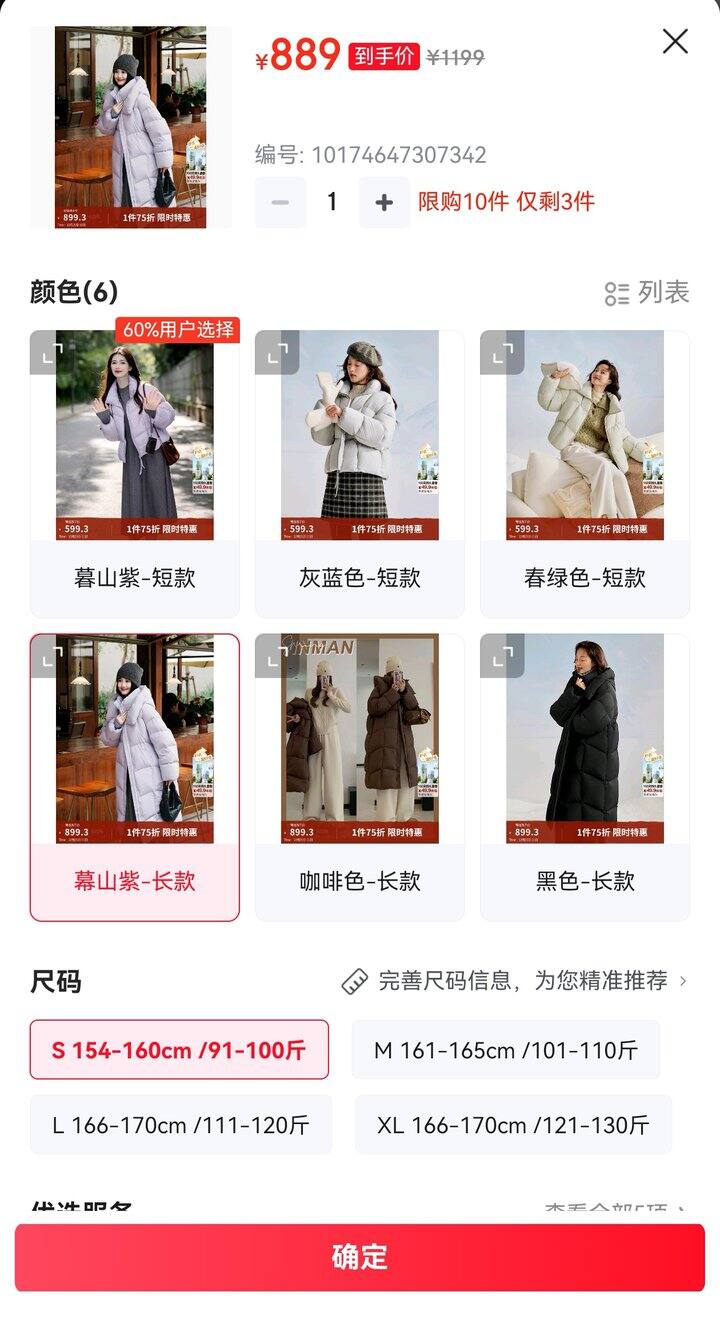The height and width of the screenshot is (1324, 720).
Task: Choose the 咖啡色-长款 color option
Action: click(x=359, y=777)
